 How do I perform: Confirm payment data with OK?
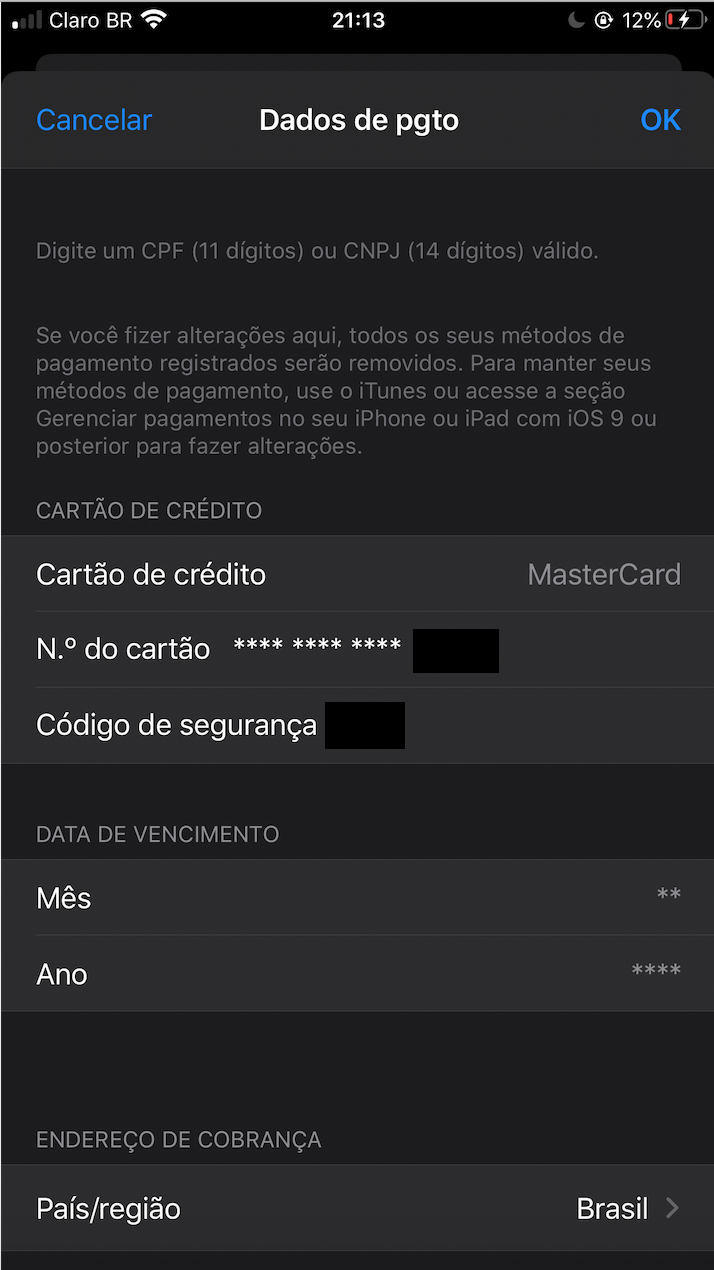point(660,120)
